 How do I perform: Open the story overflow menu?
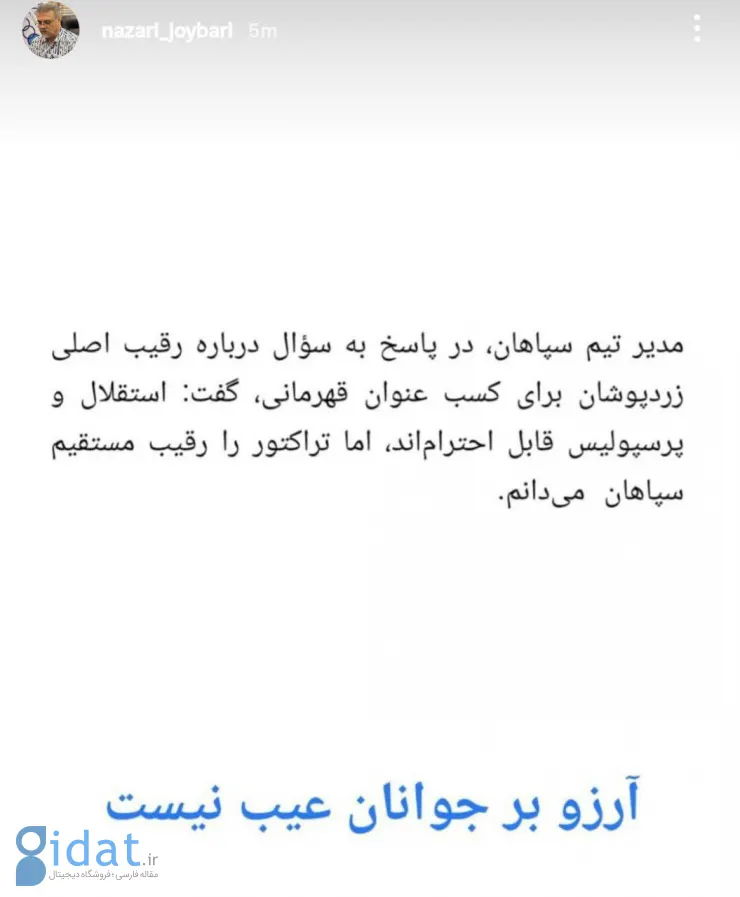click(x=697, y=29)
